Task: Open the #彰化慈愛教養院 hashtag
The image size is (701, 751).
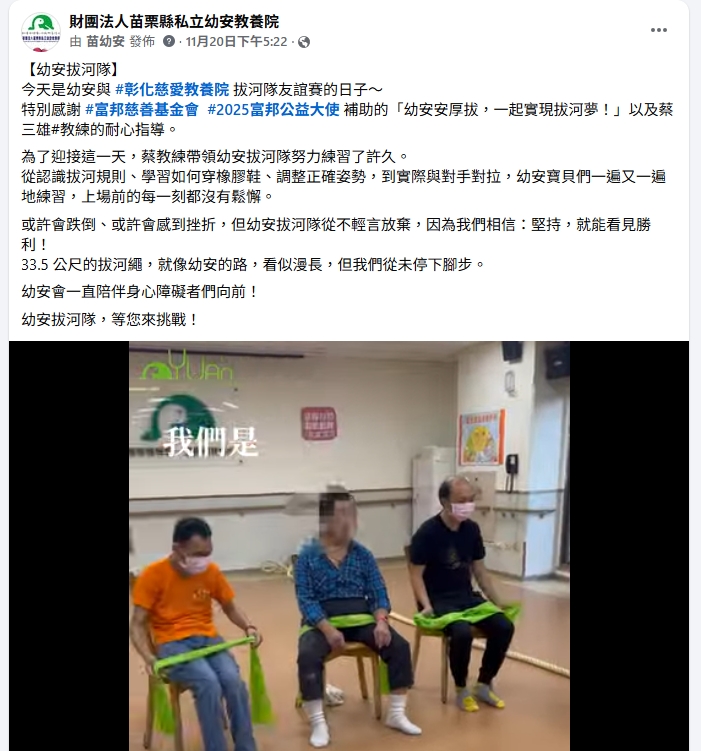Action: click(x=178, y=89)
